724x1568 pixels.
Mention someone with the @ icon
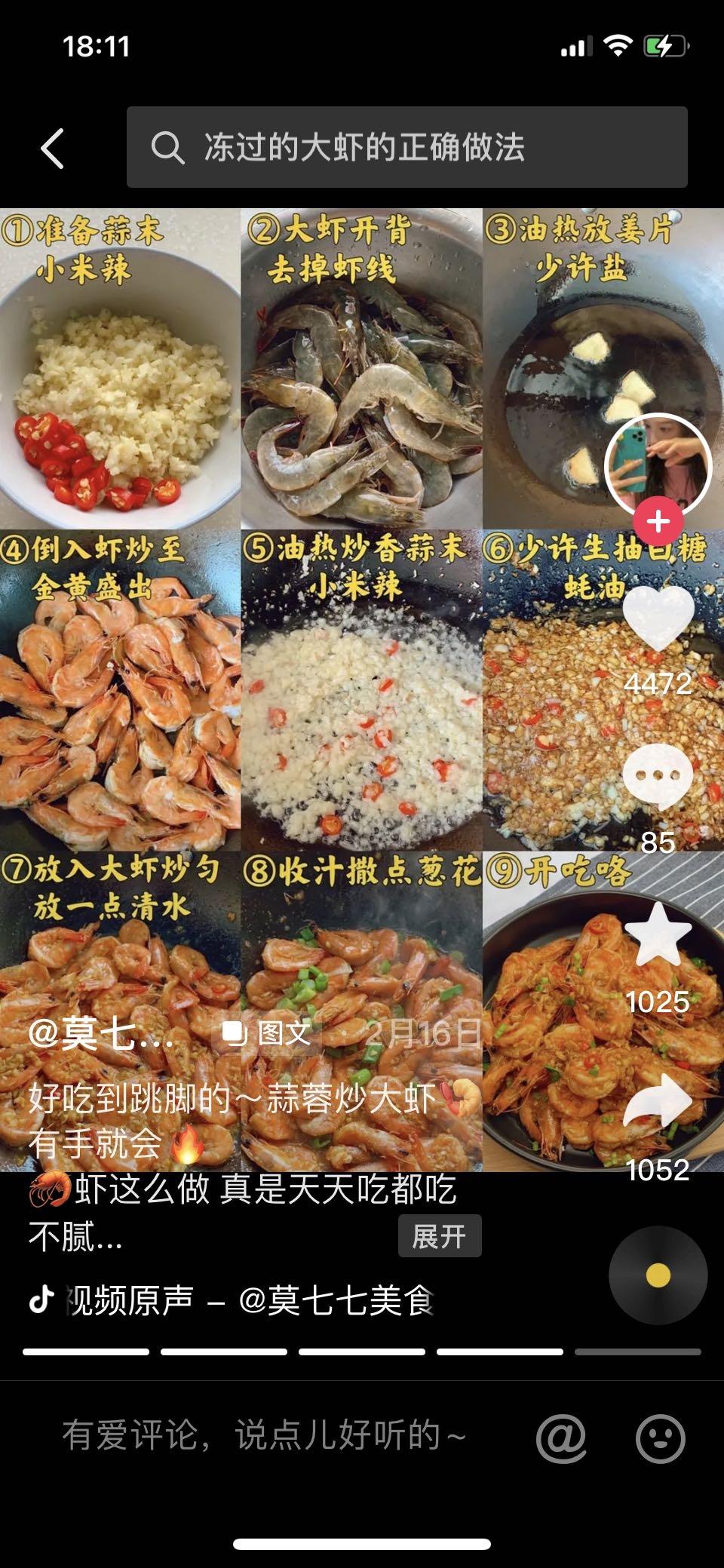561,1438
